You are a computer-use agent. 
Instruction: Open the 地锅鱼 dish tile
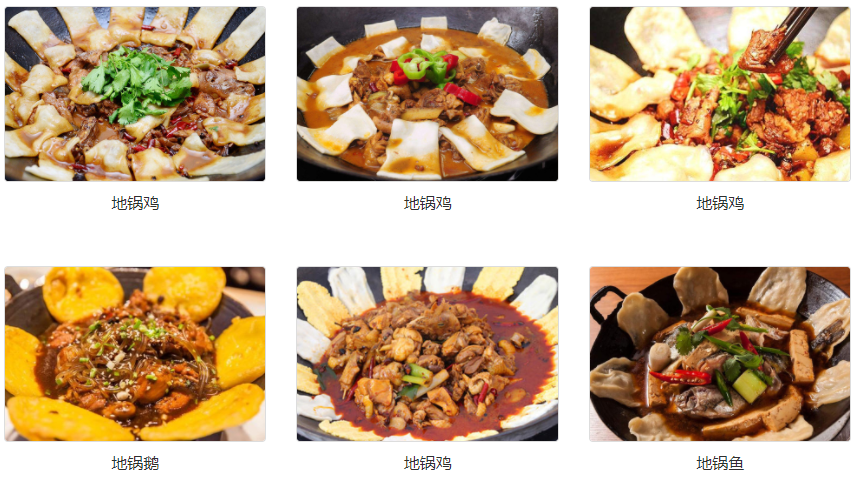click(719, 354)
